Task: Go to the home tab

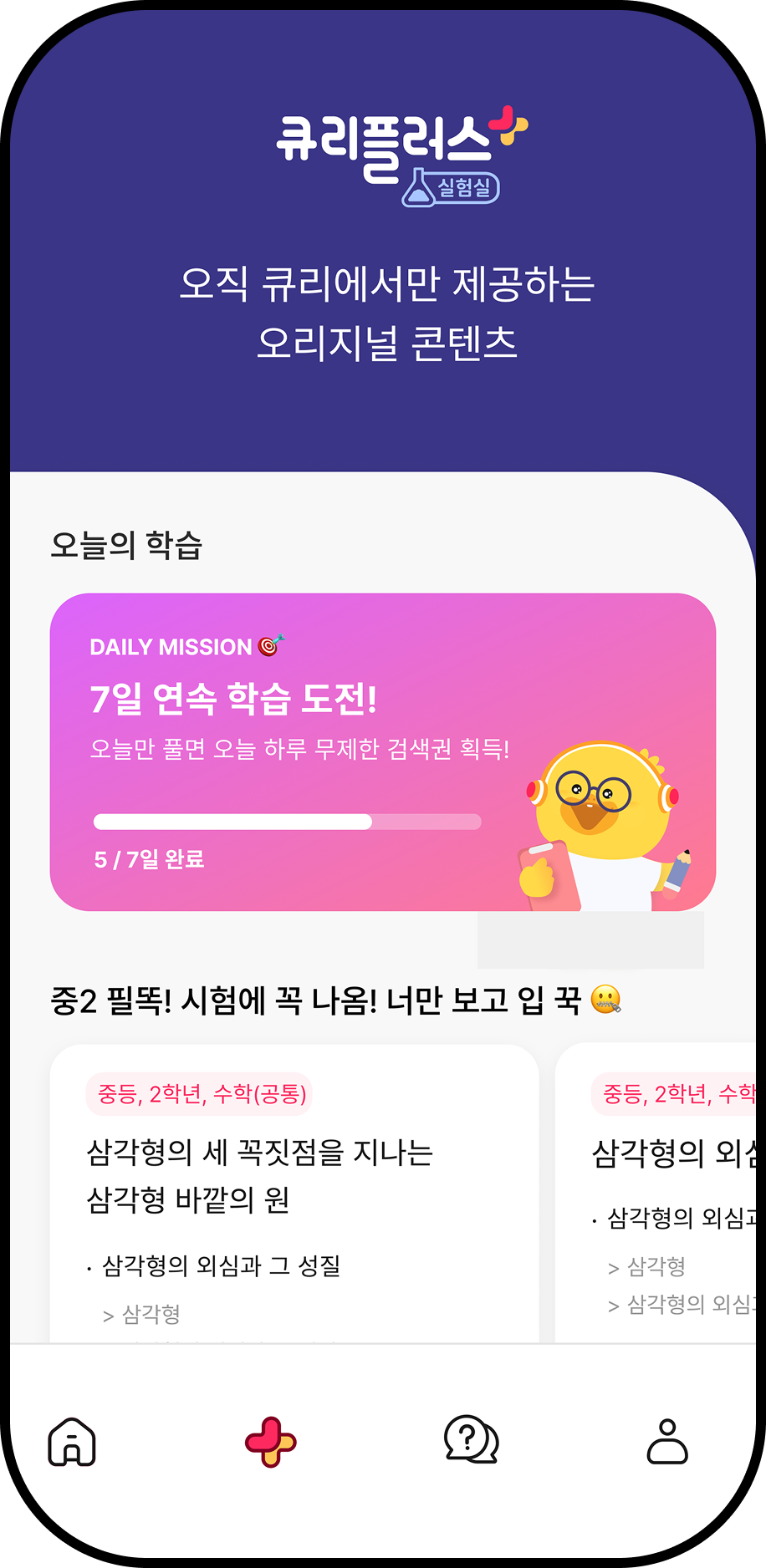Action: click(72, 1442)
